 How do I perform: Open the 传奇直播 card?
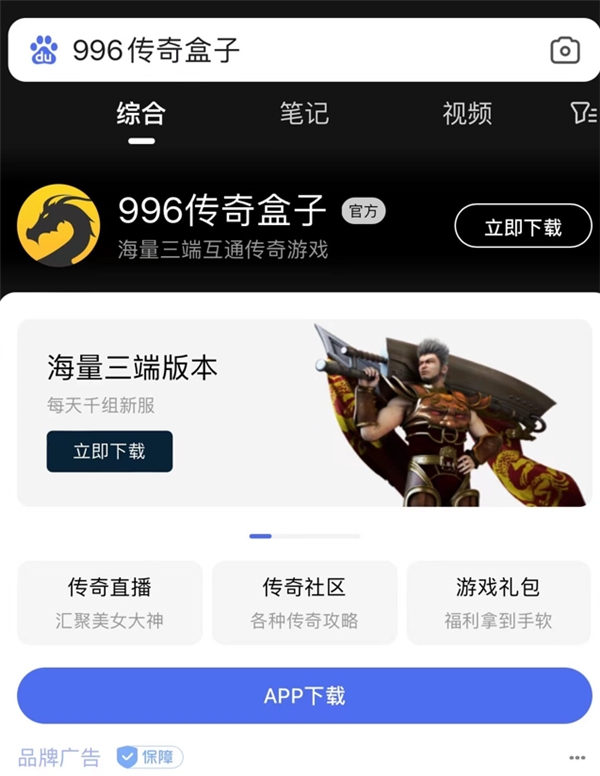click(x=109, y=602)
